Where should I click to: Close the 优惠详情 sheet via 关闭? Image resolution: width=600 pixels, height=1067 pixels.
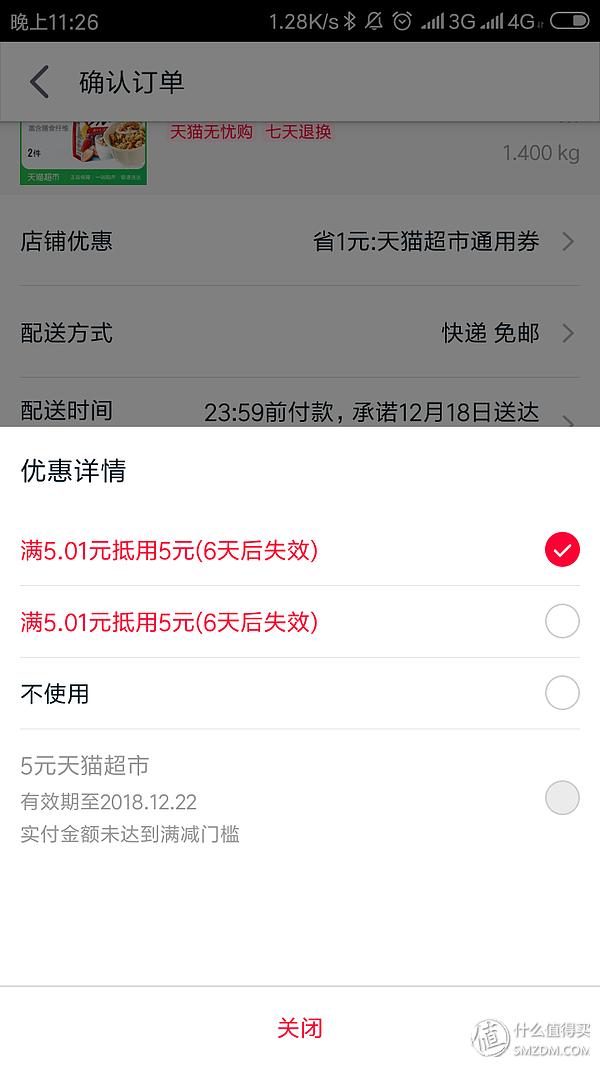(300, 1028)
